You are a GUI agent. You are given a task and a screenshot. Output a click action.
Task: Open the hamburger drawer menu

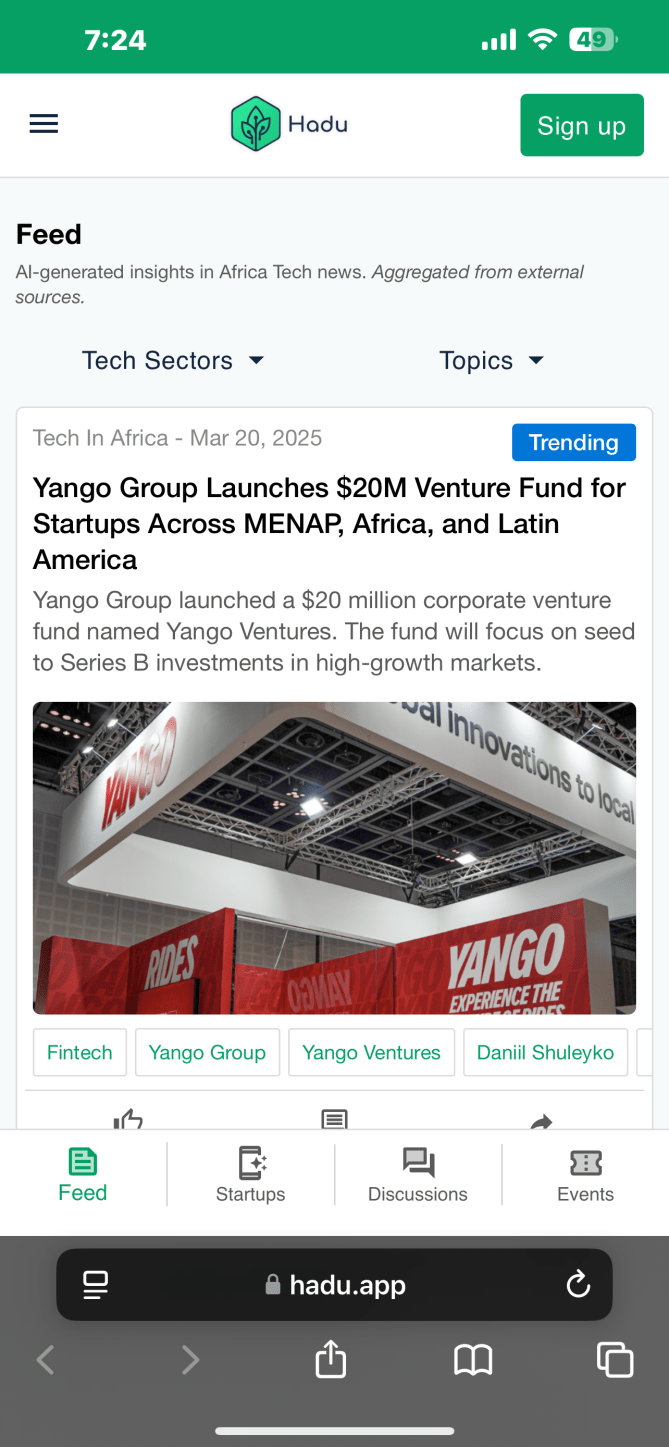pos(44,124)
